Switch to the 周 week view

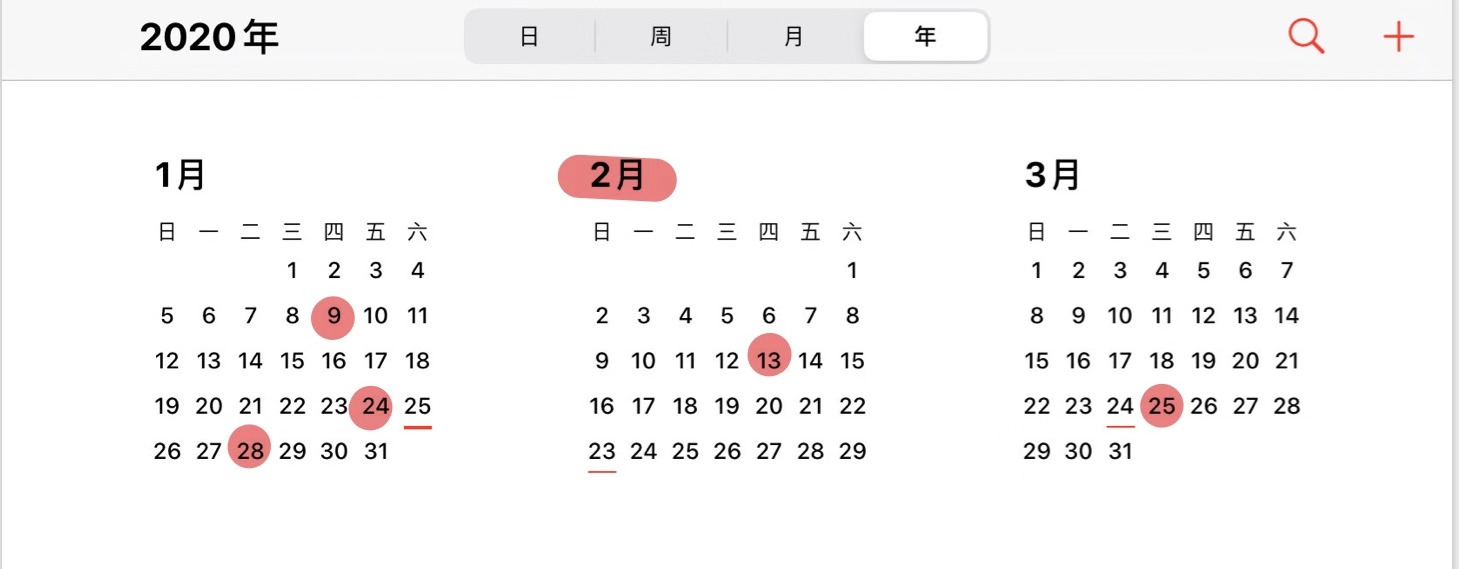pyautogui.click(x=661, y=37)
